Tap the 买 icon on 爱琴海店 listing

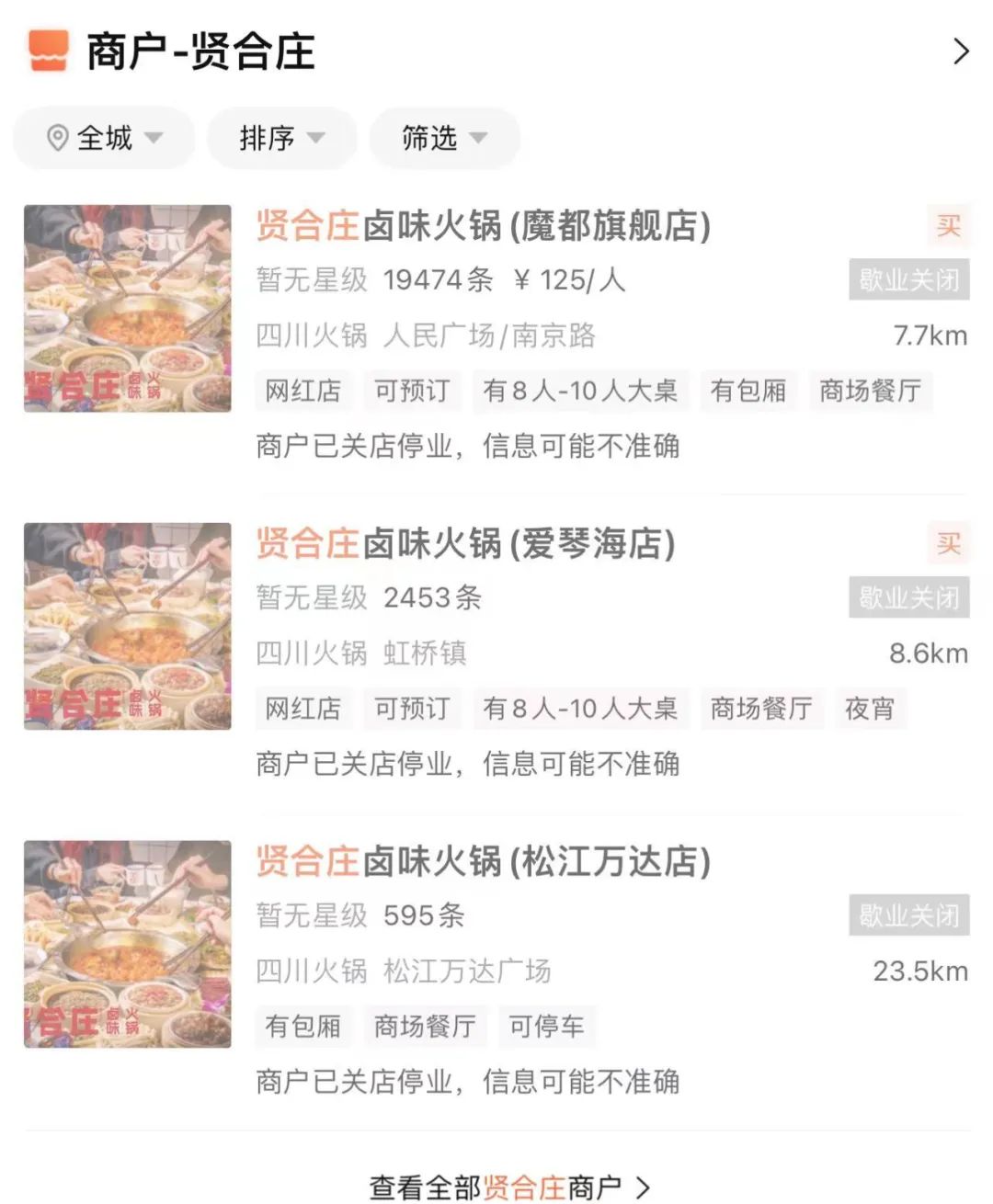[x=949, y=543]
